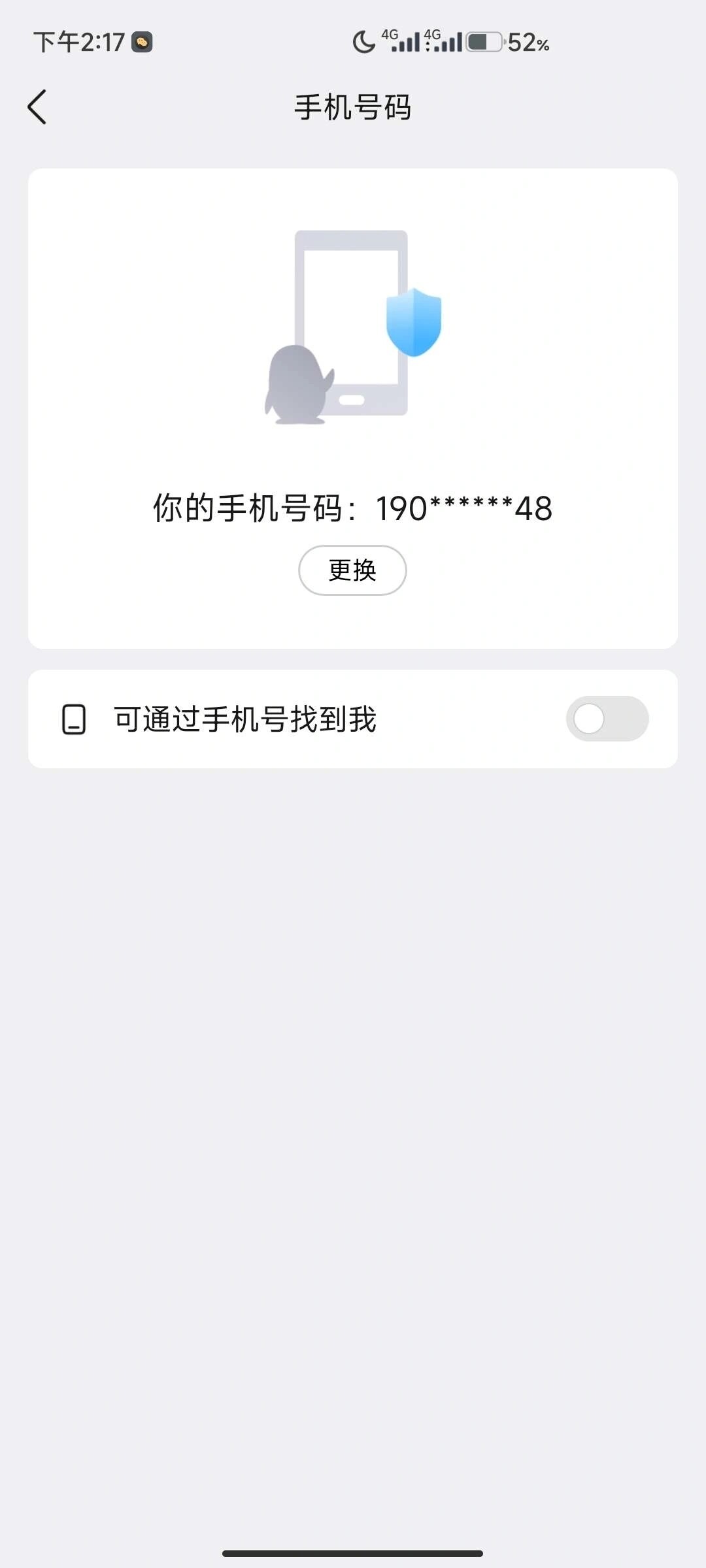Open the 更换 phone change dialog
This screenshot has height=1568, width=706.
click(352, 570)
